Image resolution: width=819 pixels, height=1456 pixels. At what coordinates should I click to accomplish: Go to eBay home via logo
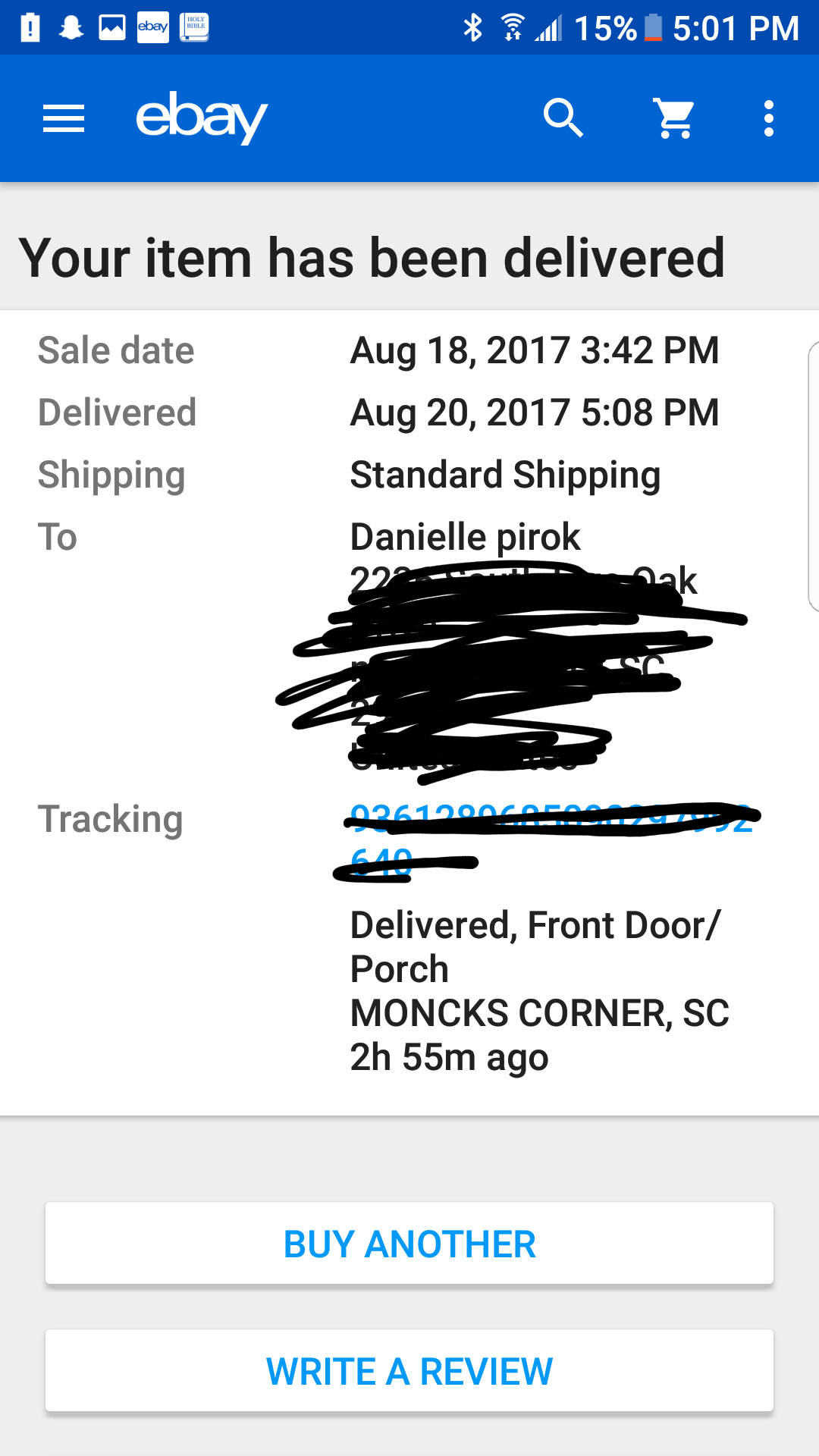[x=201, y=118]
